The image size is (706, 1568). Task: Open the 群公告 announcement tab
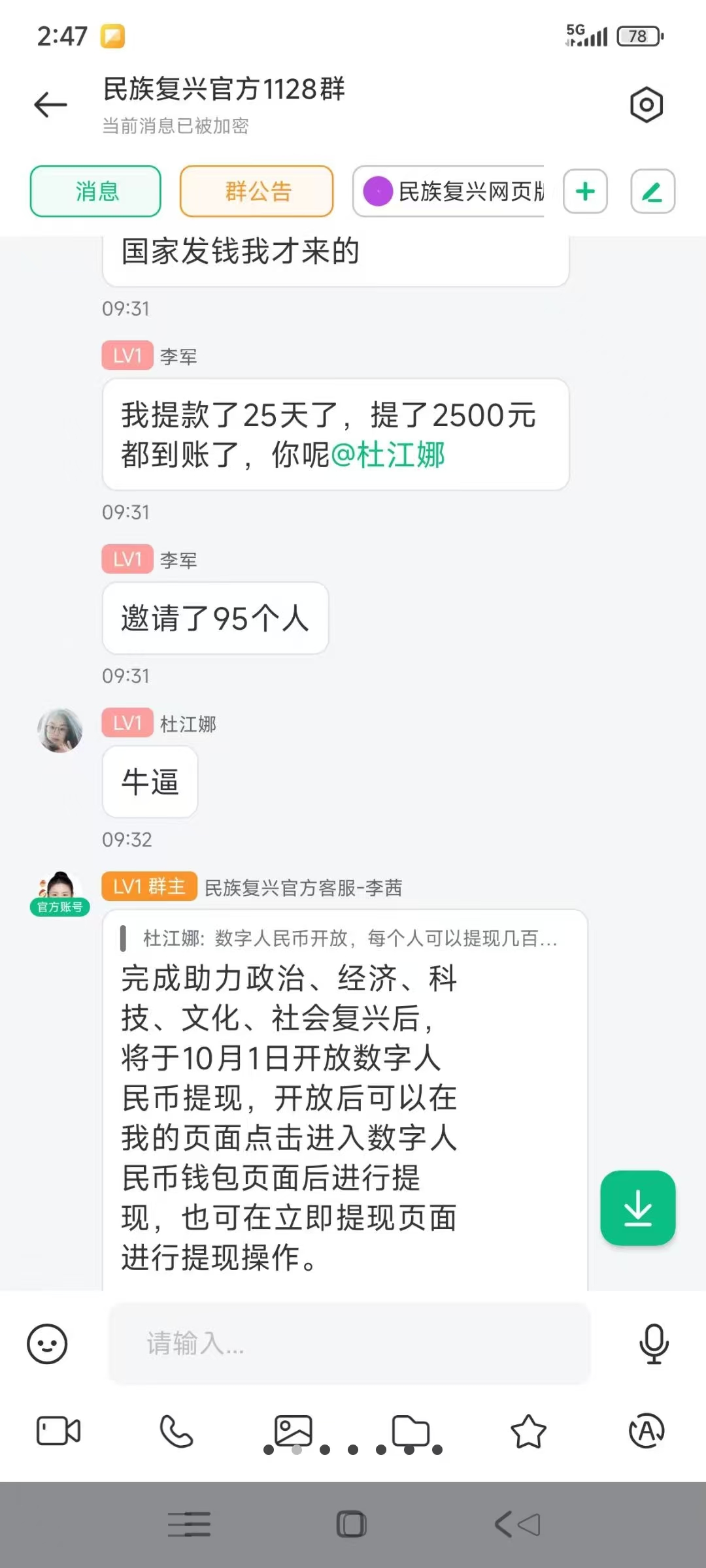256,191
